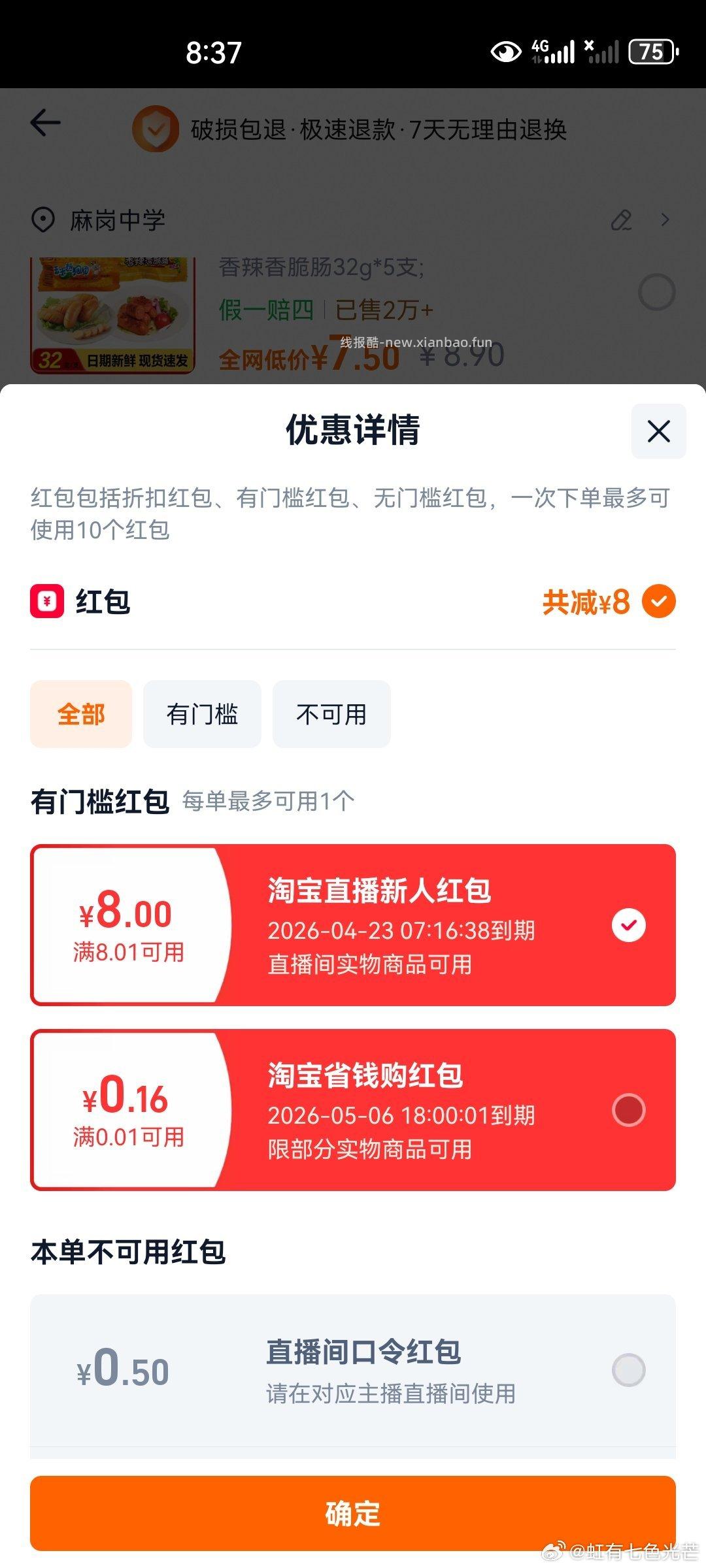This screenshot has width=706, height=1568.
Task: Select the 全部 filter tab
Action: pos(81,714)
